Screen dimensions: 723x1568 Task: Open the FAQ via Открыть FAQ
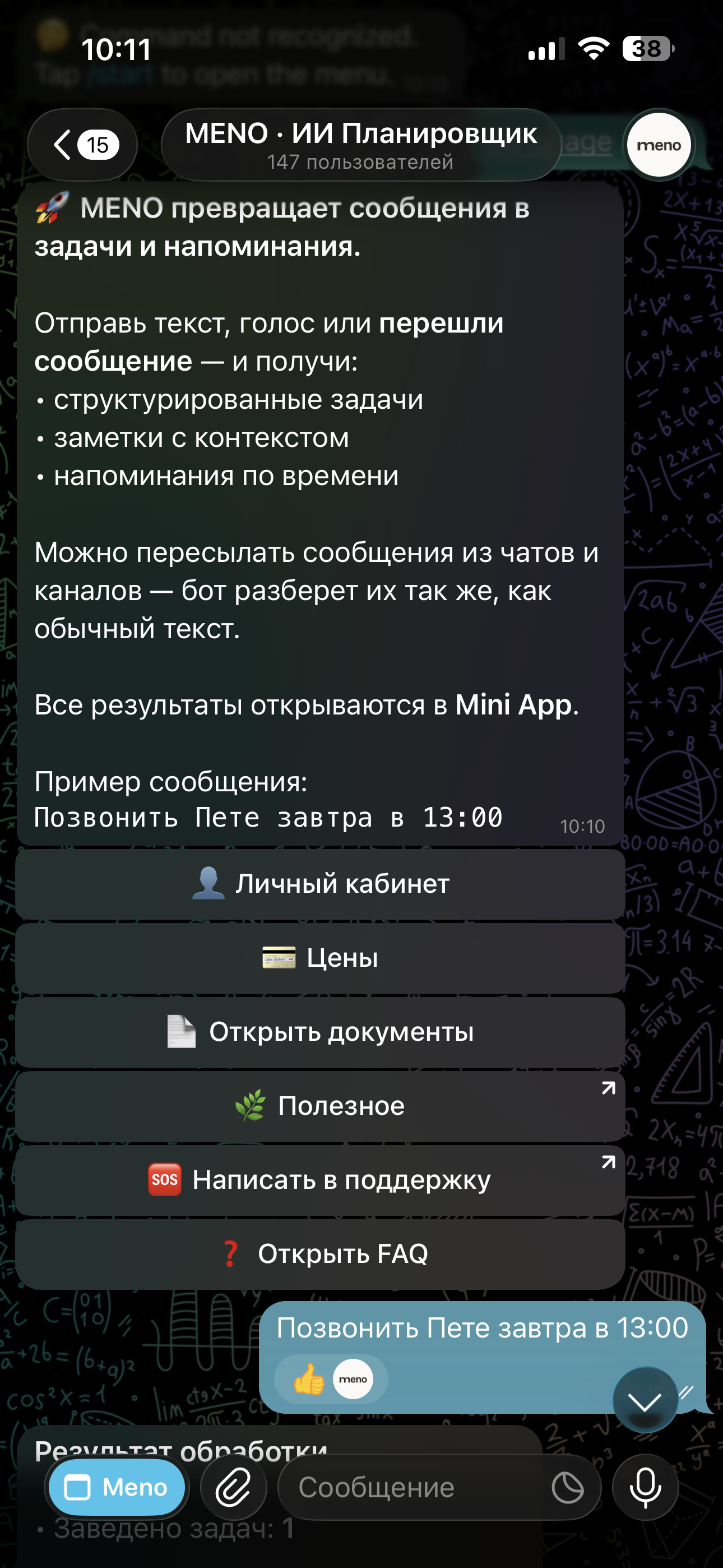pyautogui.click(x=320, y=1254)
